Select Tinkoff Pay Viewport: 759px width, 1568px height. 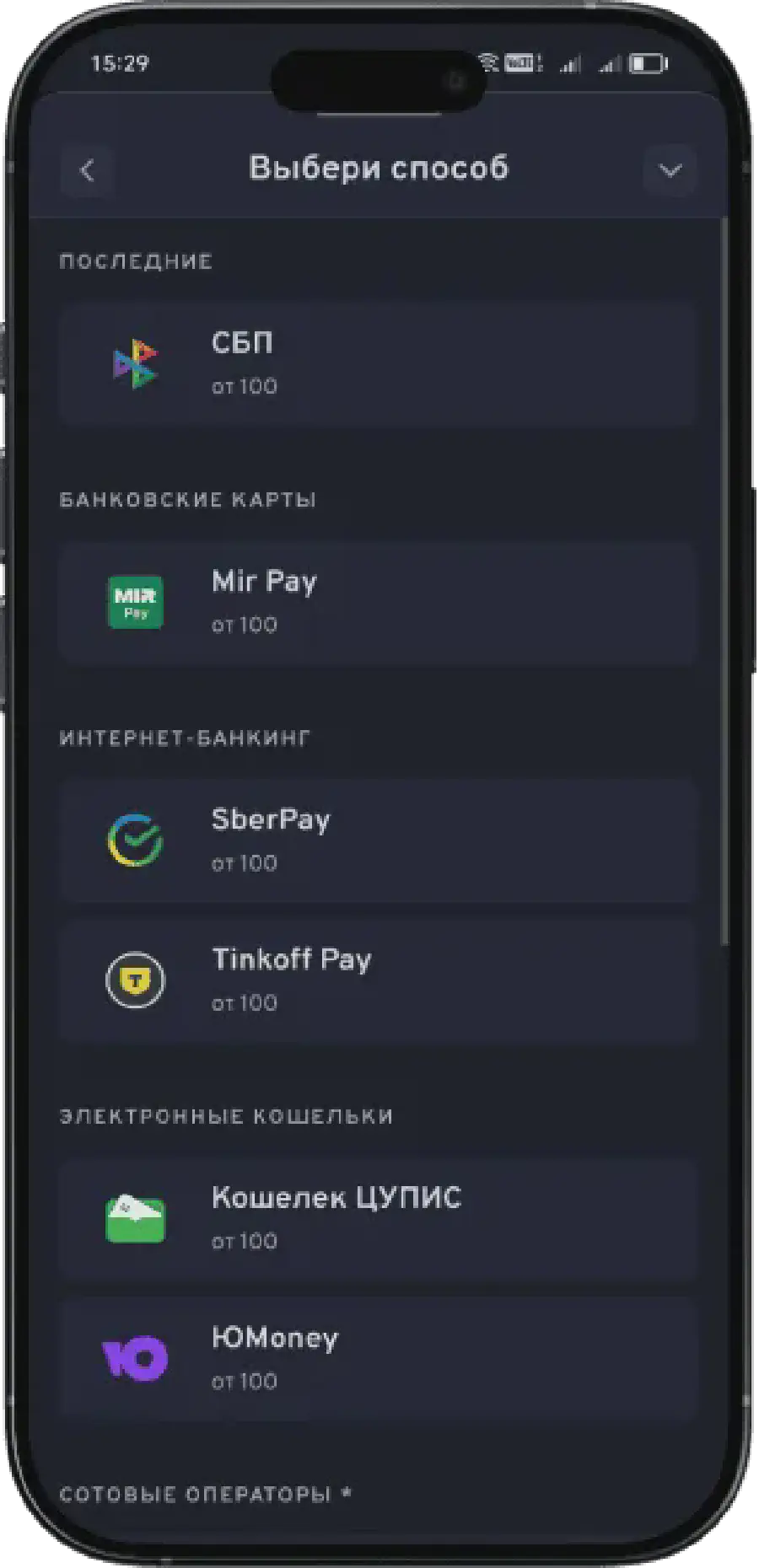(377, 980)
